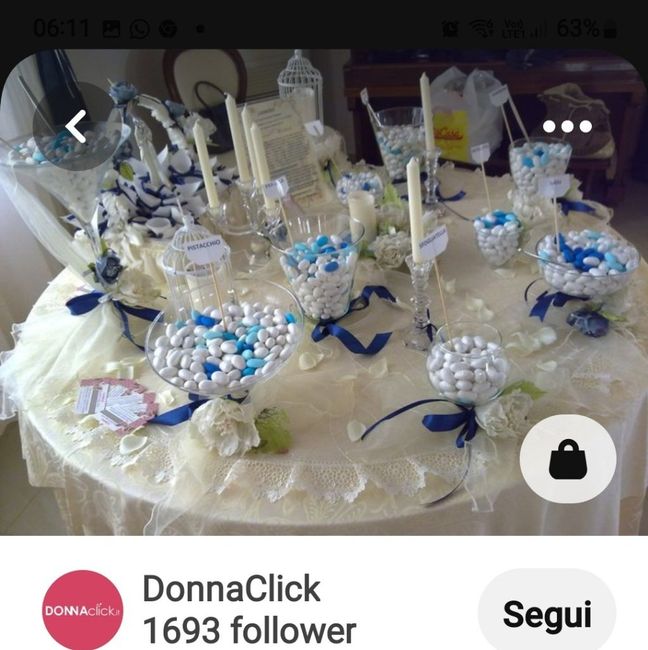Image resolution: width=648 pixels, height=650 pixels.
Task: Open the three-dot overflow menu
Action: click(x=567, y=127)
